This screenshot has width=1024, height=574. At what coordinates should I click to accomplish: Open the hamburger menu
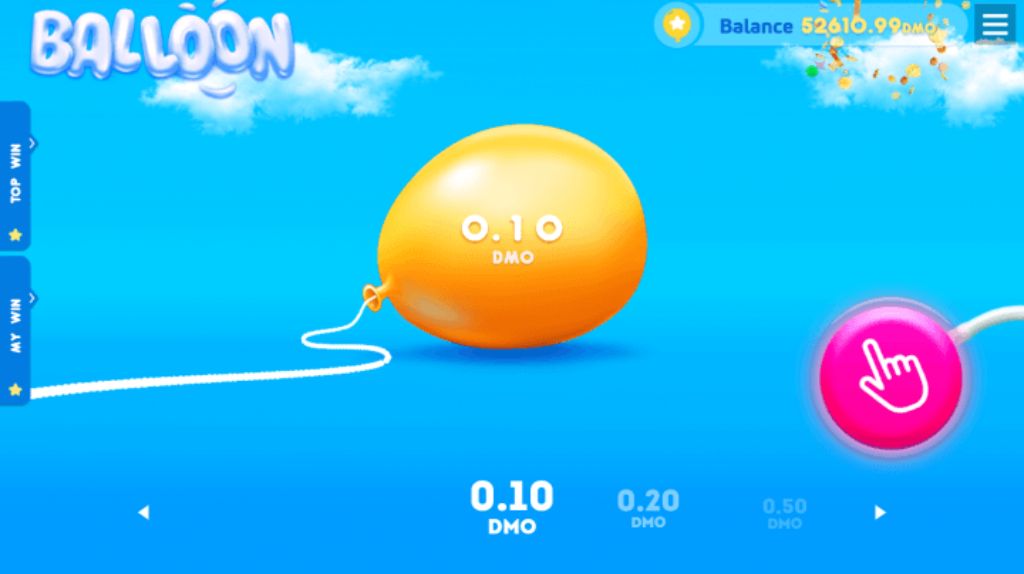[x=995, y=25]
